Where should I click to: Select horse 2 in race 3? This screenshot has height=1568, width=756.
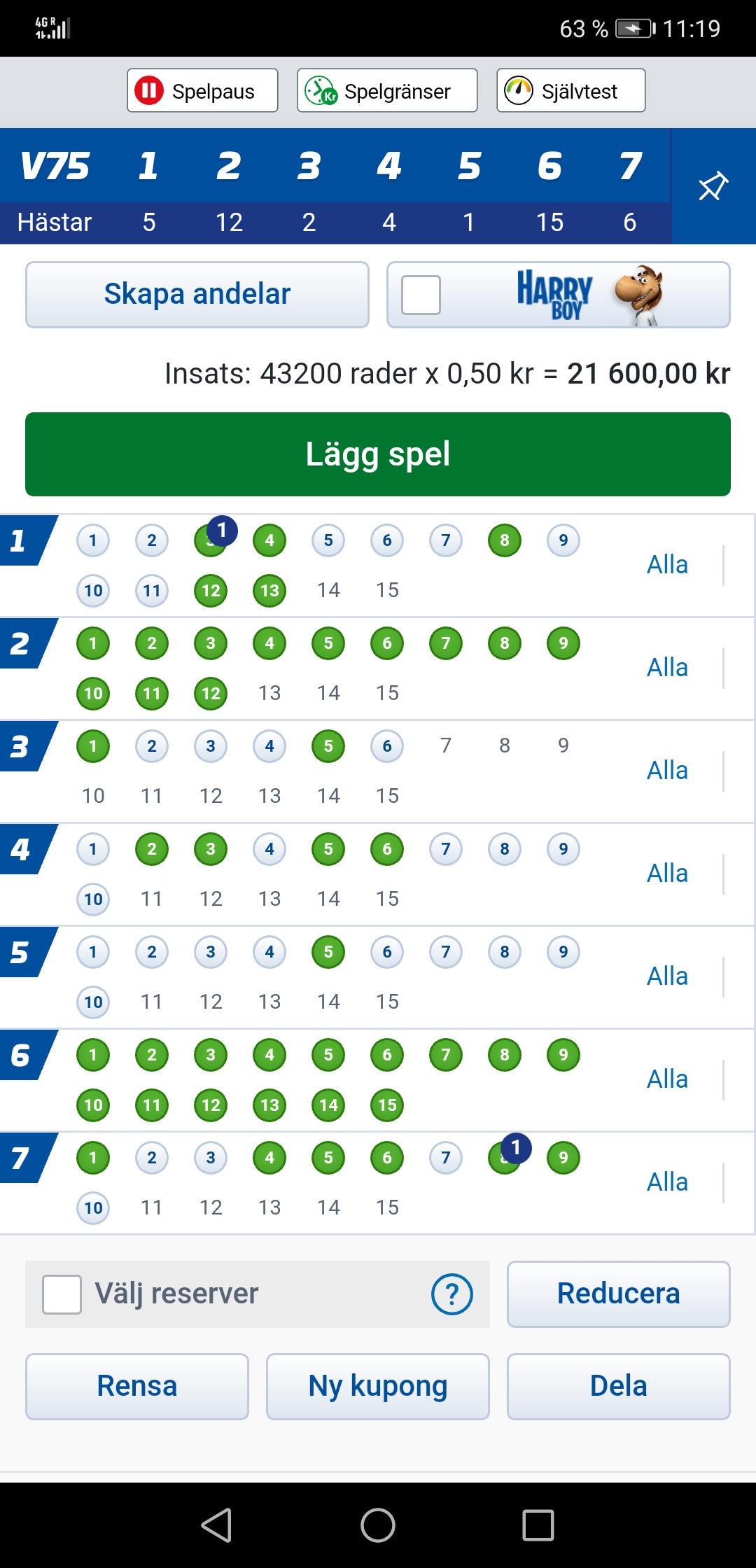tap(152, 746)
